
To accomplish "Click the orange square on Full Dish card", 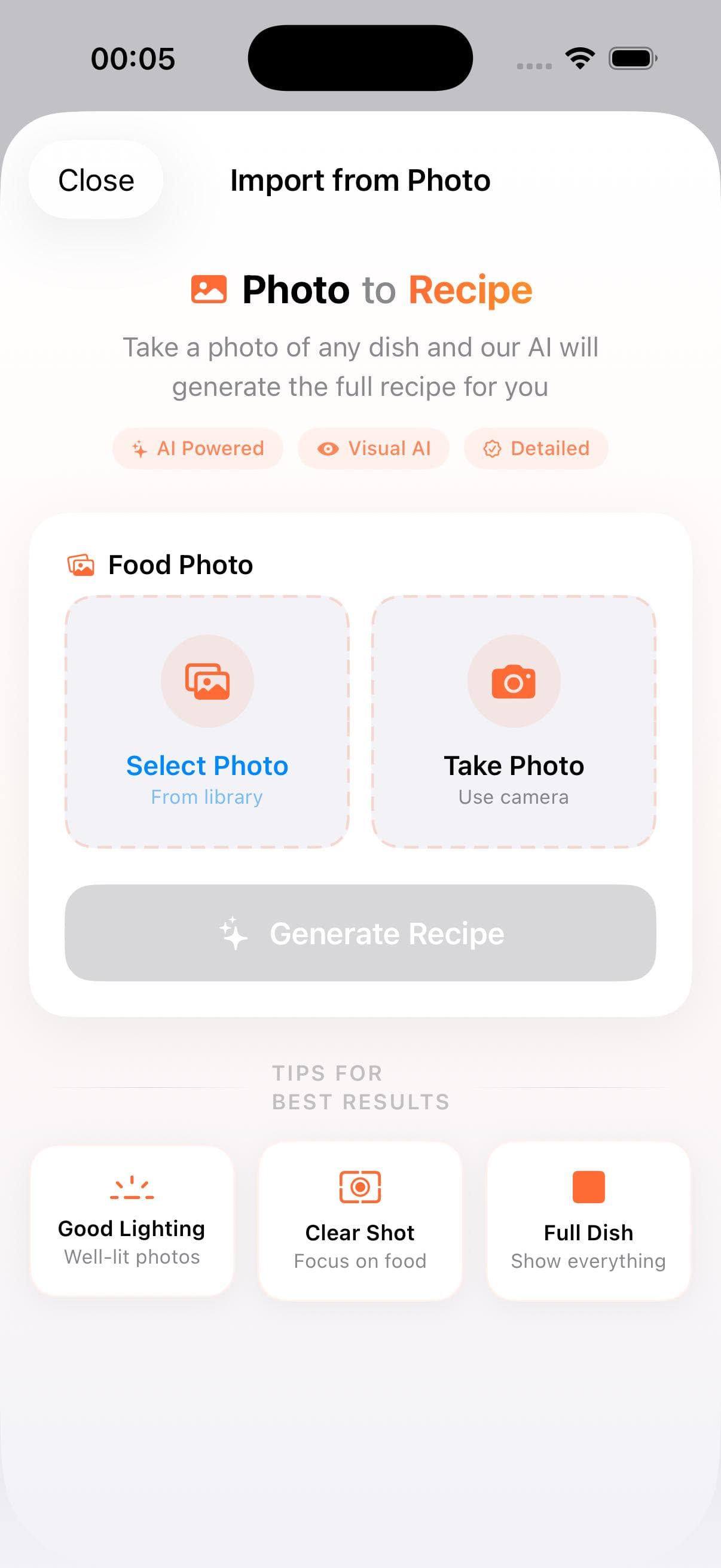I will (588, 1186).
